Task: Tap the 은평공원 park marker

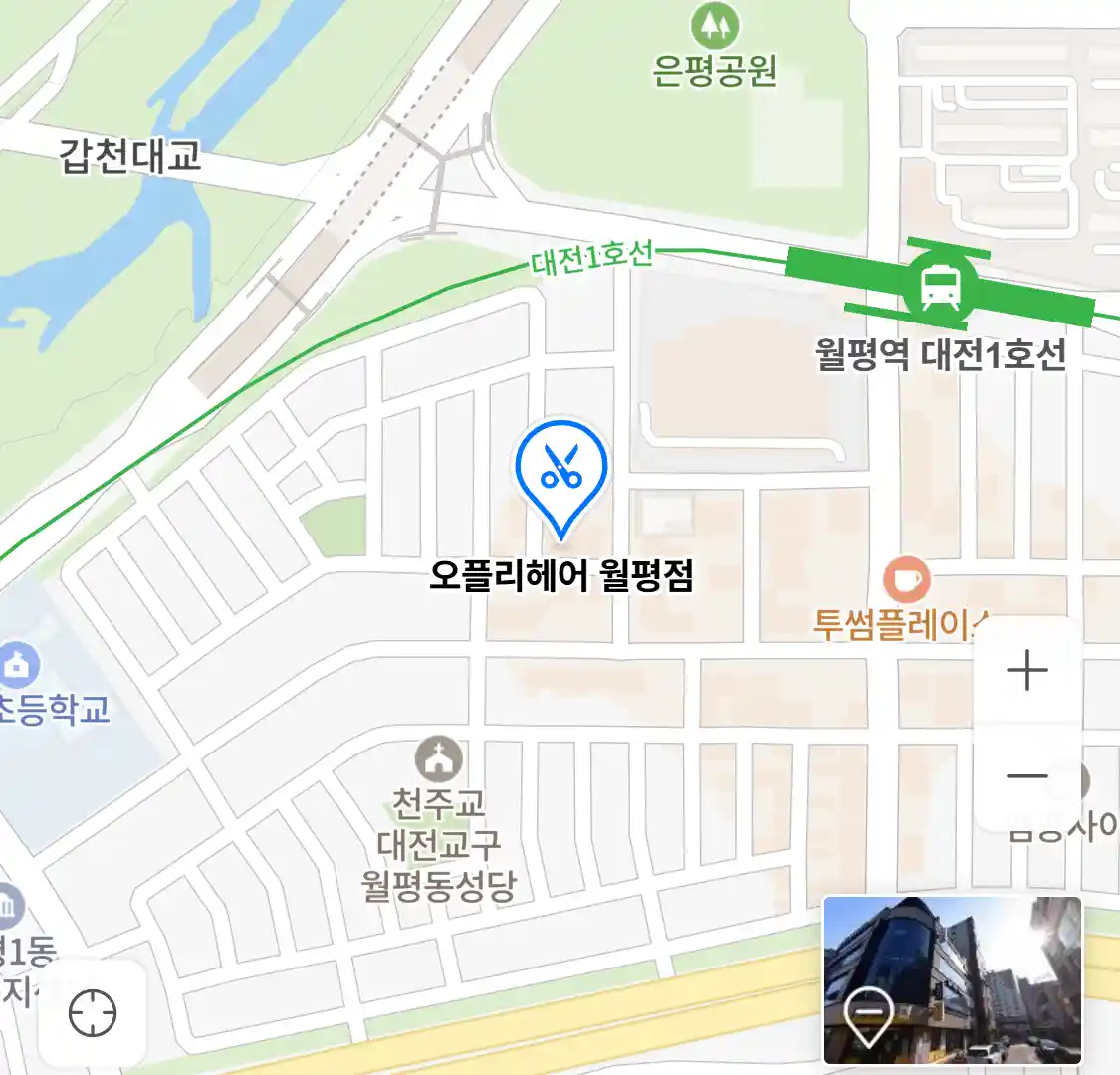Action: [714, 25]
